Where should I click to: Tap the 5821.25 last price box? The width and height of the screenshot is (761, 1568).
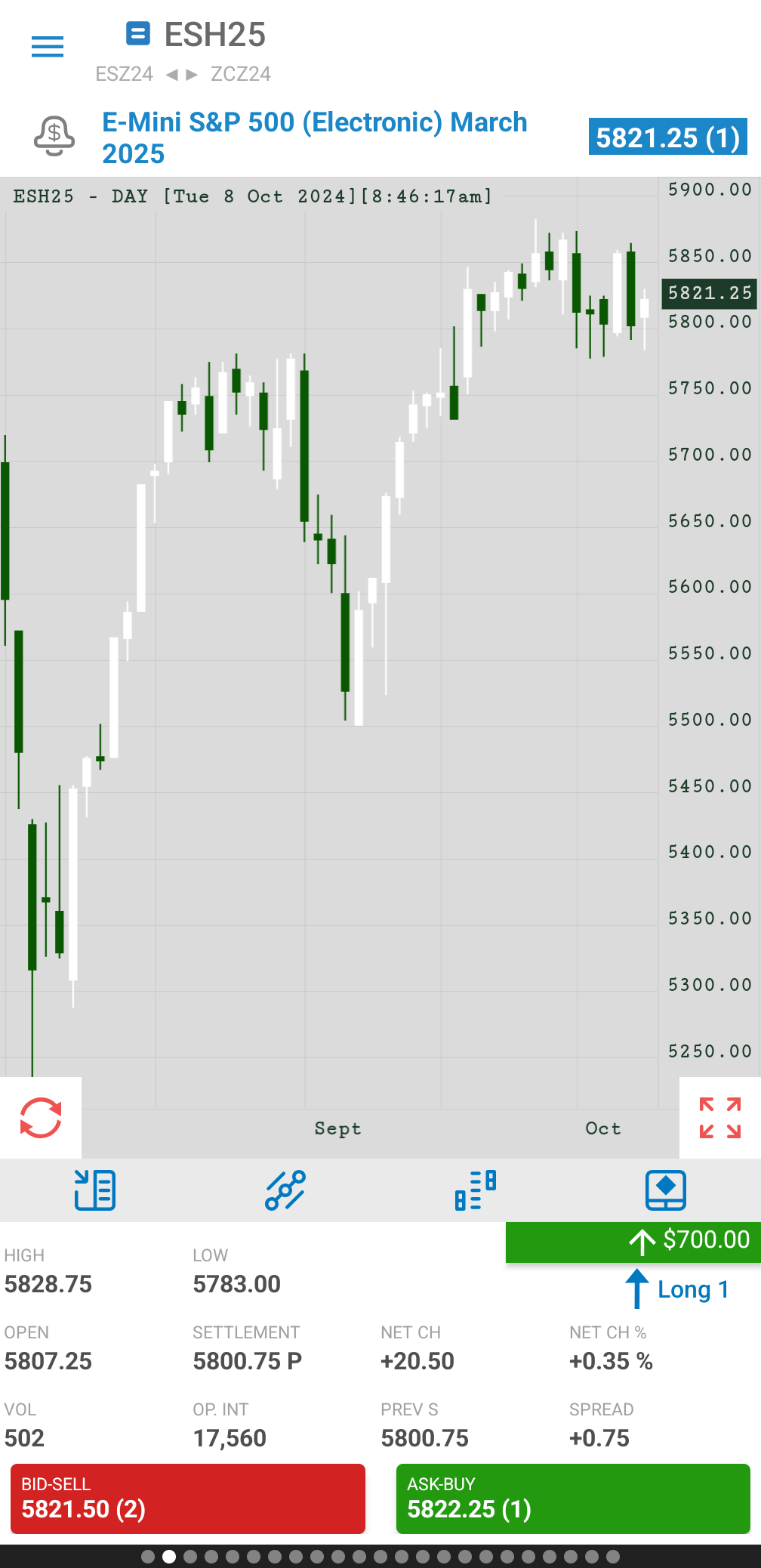click(667, 137)
